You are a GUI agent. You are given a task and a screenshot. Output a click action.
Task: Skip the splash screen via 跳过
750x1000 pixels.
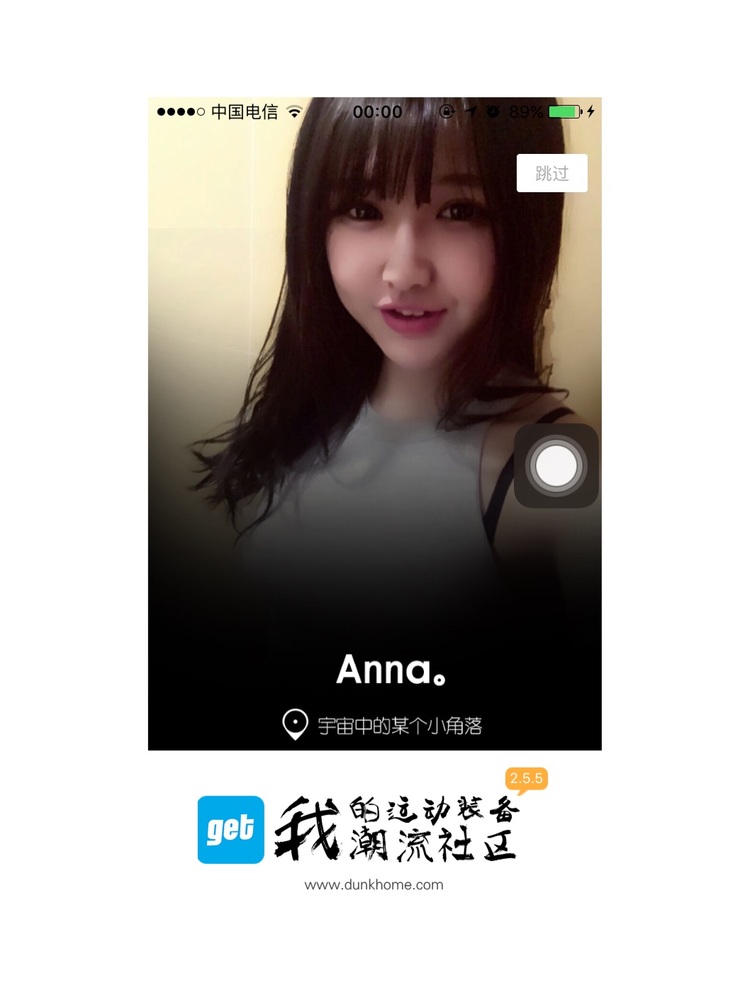pyautogui.click(x=551, y=173)
